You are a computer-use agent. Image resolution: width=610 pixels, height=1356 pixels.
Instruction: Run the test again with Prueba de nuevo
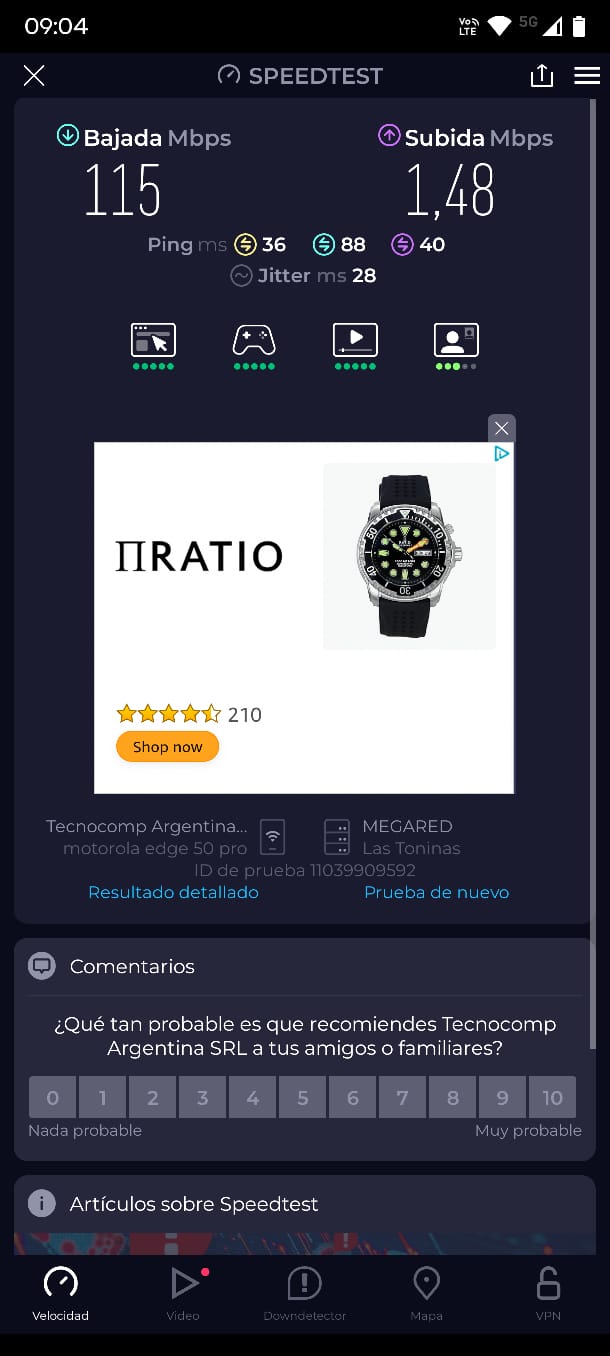coord(436,892)
